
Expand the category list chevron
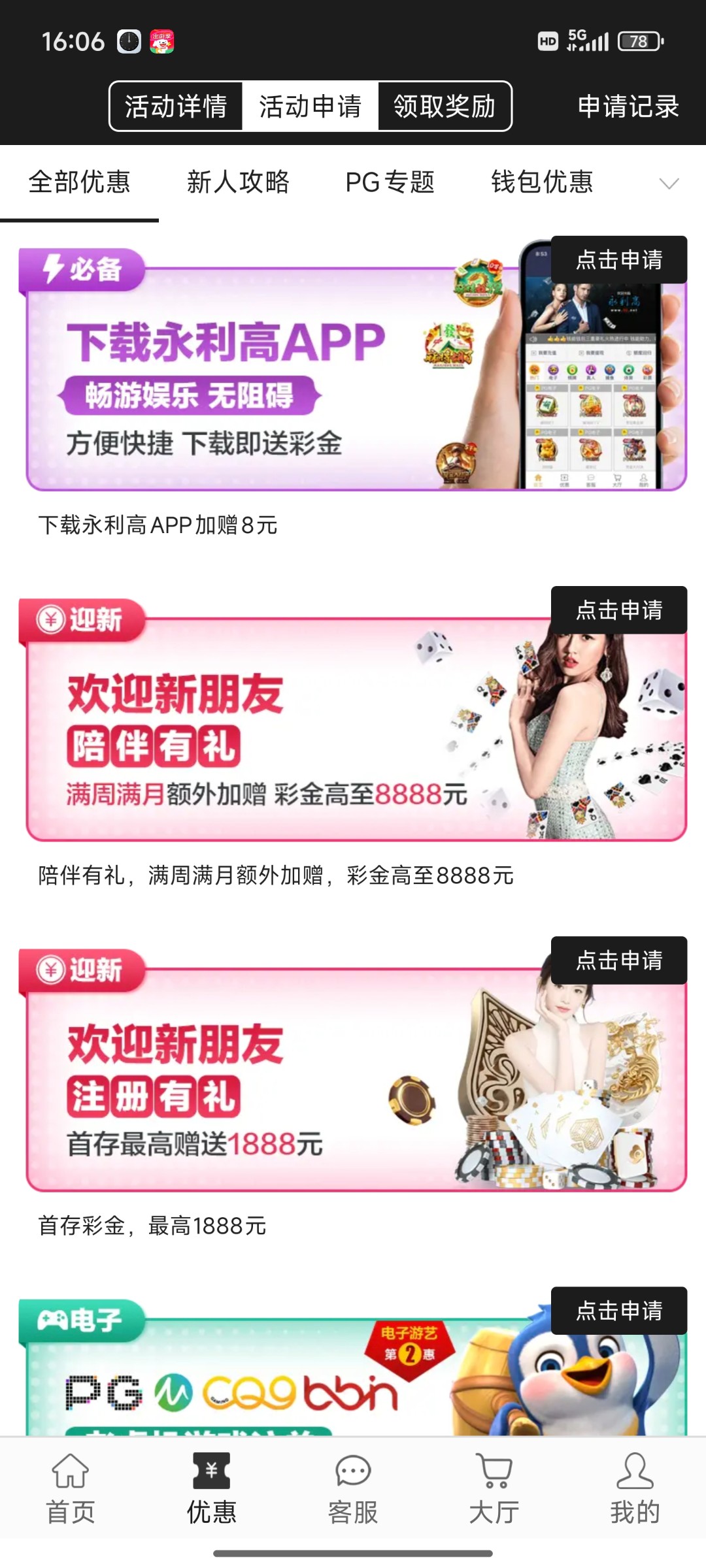point(669,184)
